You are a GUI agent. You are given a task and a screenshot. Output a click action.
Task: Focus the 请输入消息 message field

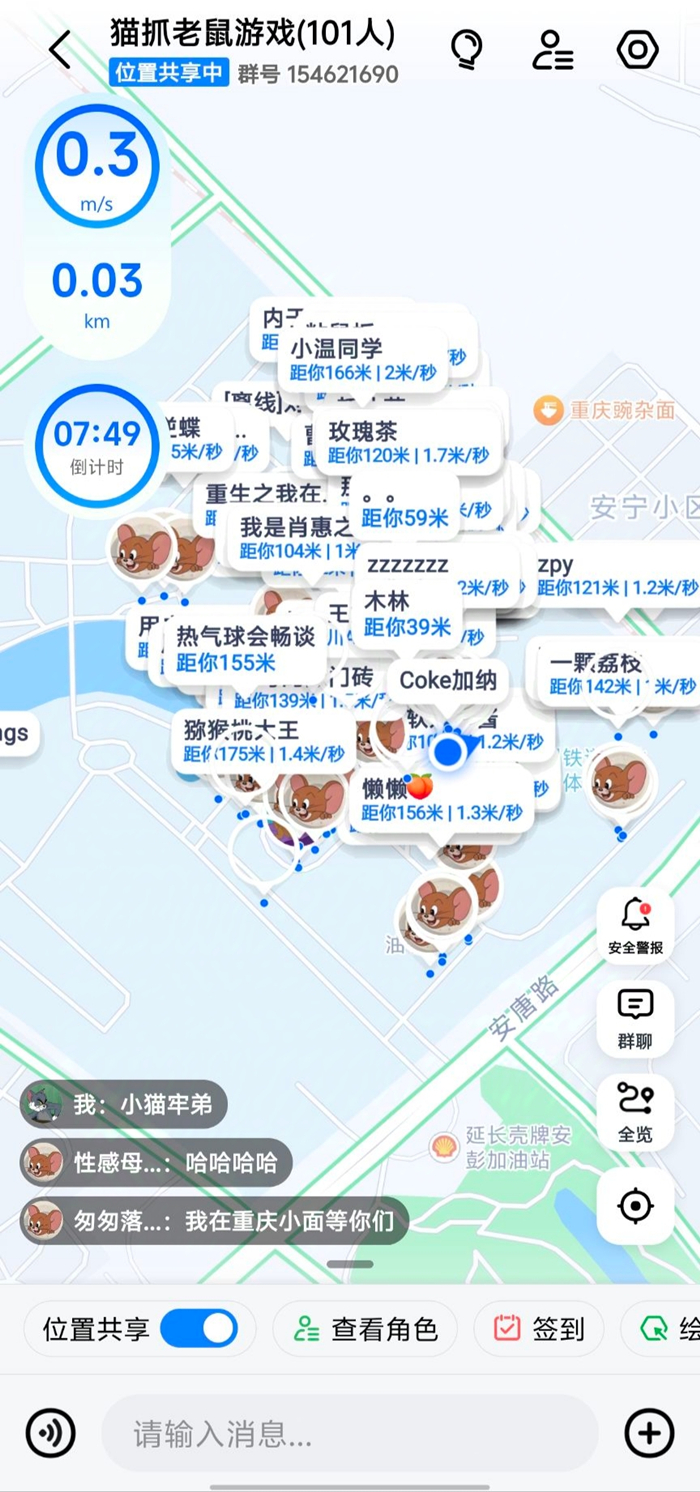point(350,1434)
